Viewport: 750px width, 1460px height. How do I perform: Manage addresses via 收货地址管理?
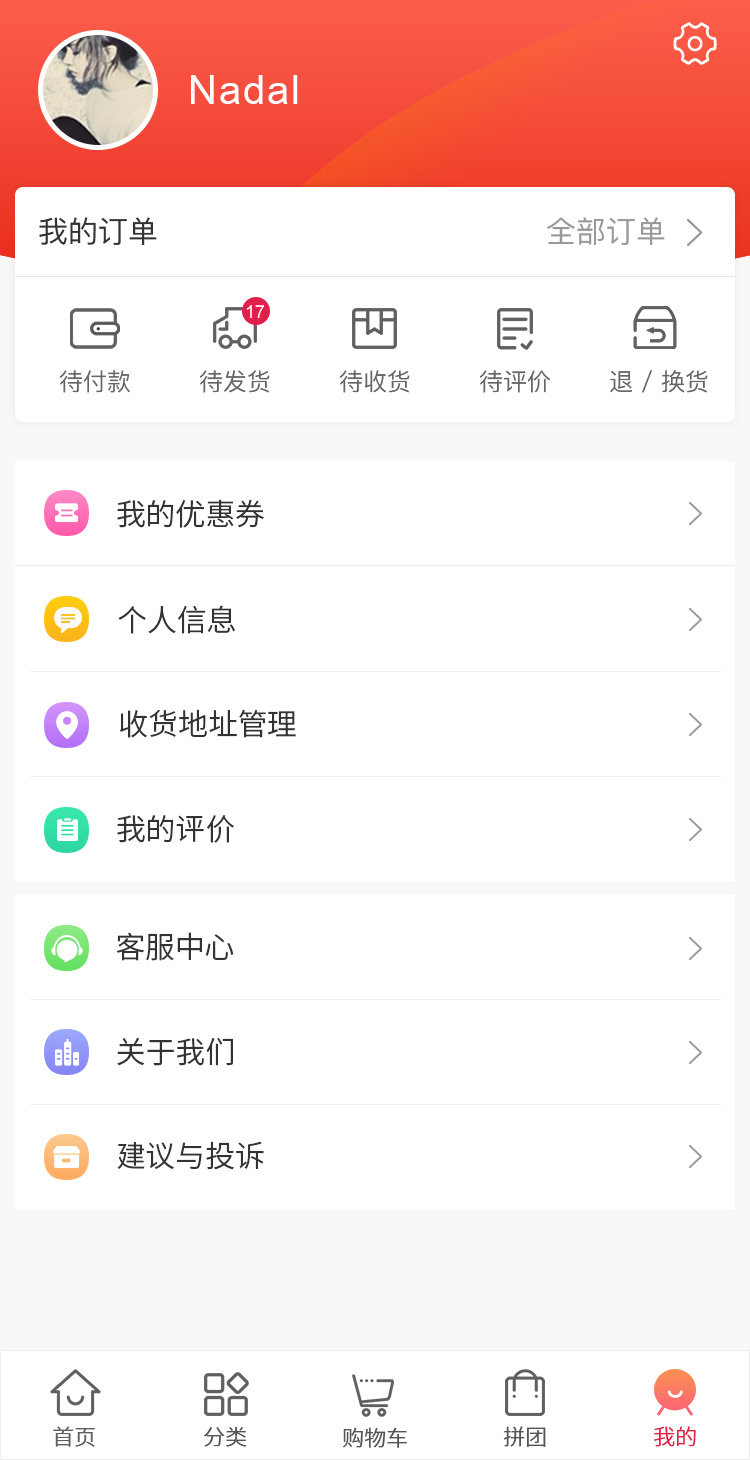375,724
